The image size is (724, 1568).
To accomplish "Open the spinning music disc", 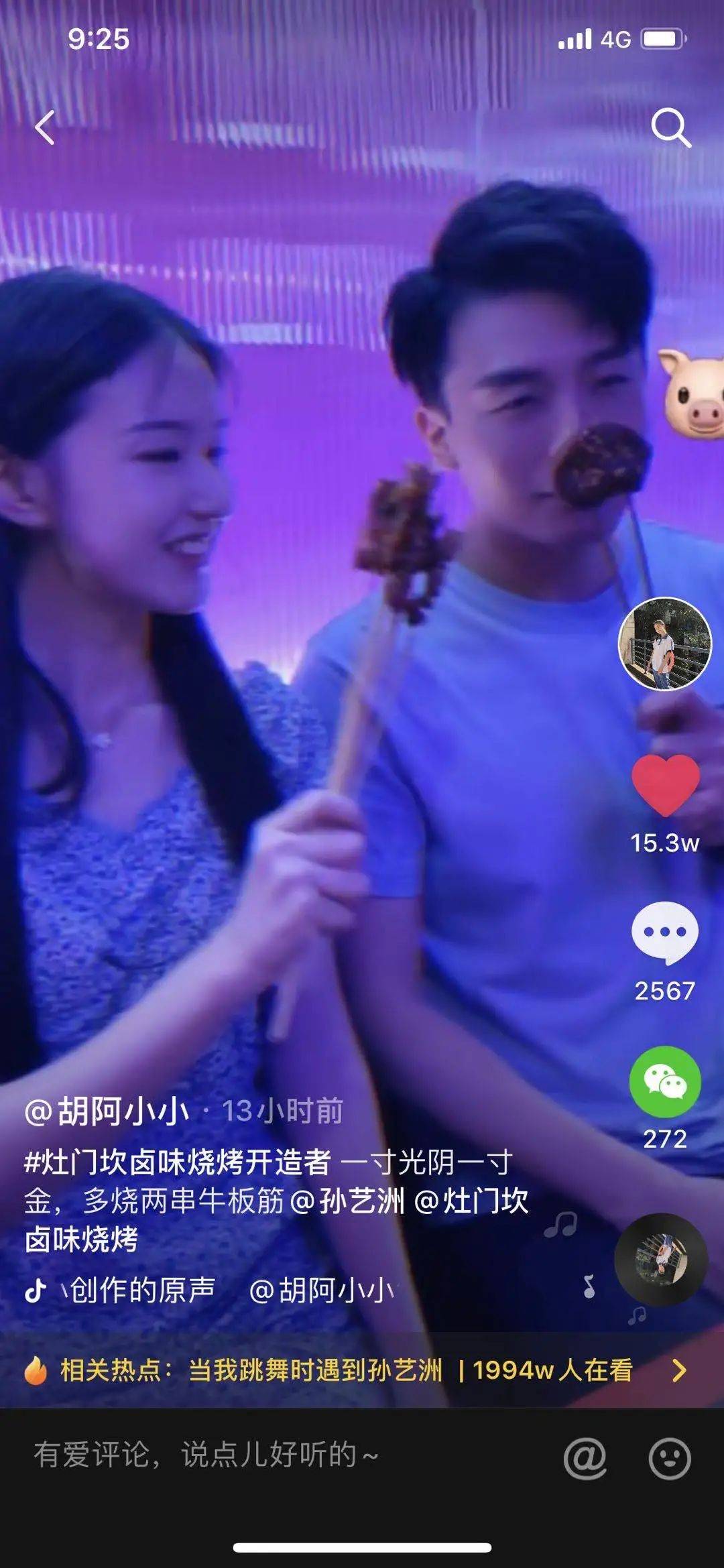I will tap(661, 1260).
